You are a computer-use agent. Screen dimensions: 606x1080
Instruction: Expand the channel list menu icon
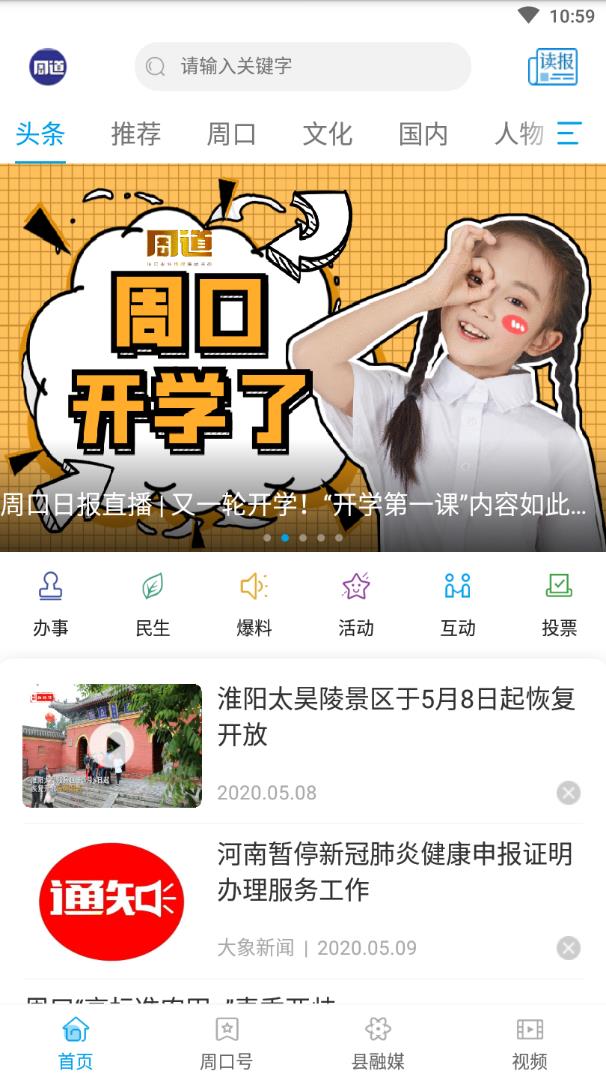coord(569,133)
